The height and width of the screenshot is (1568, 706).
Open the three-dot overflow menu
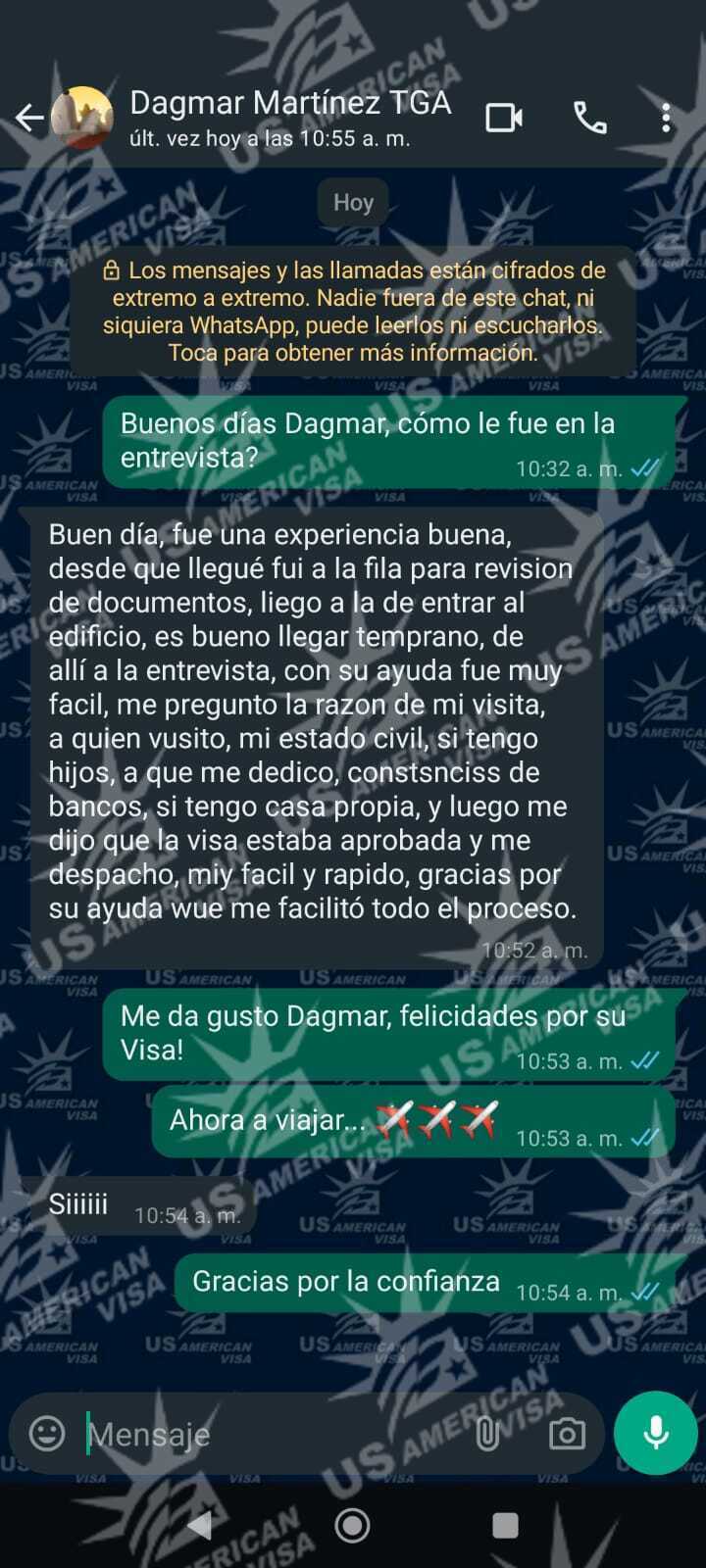tap(666, 119)
